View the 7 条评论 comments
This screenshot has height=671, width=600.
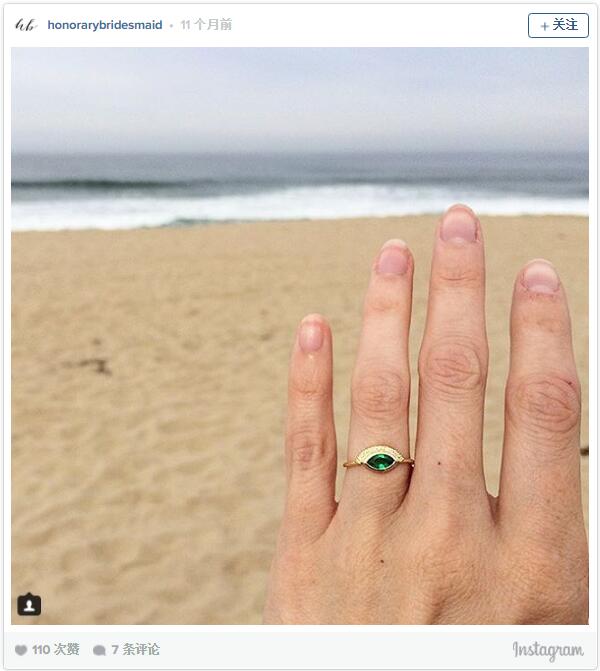tap(127, 650)
